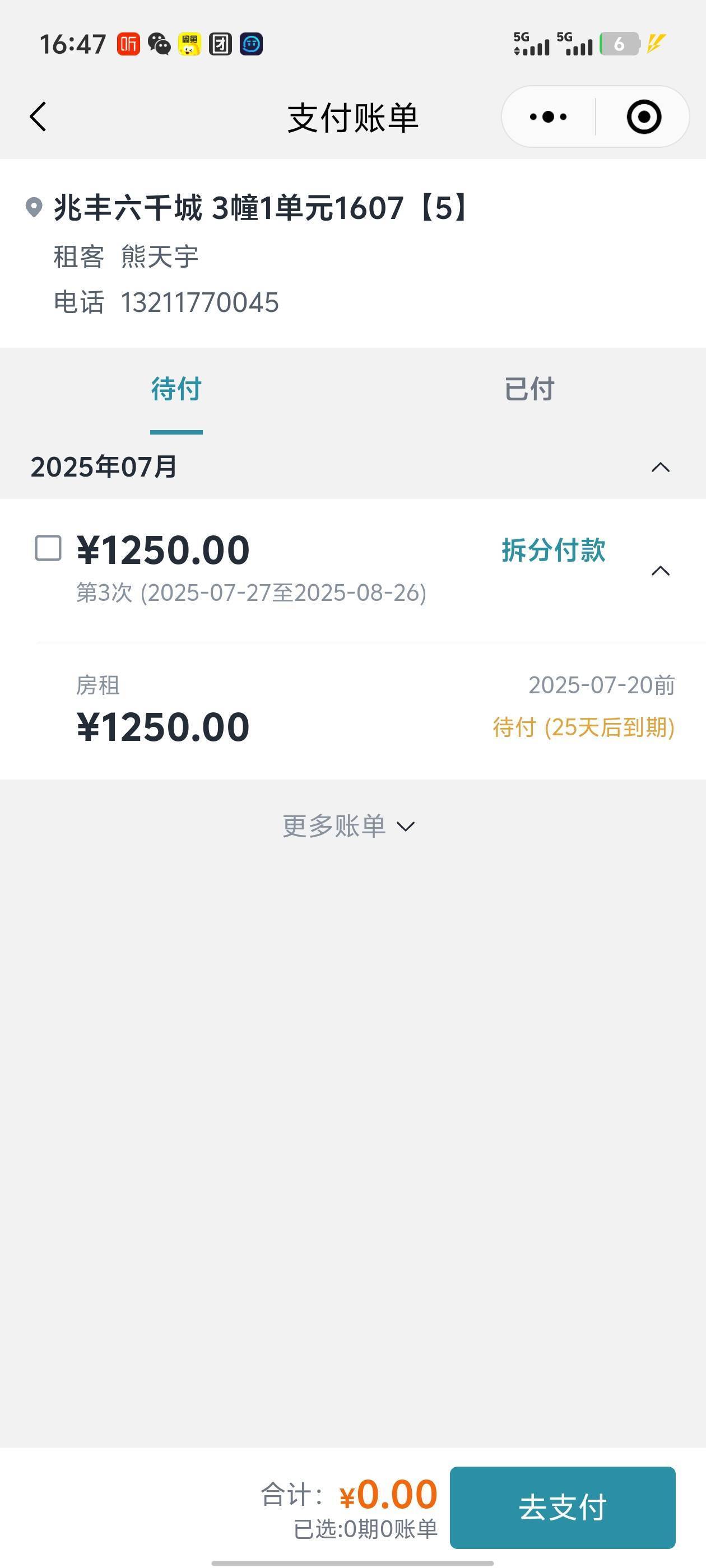Close the mini program with the circle icon
The image size is (706, 1568).
pos(643,116)
